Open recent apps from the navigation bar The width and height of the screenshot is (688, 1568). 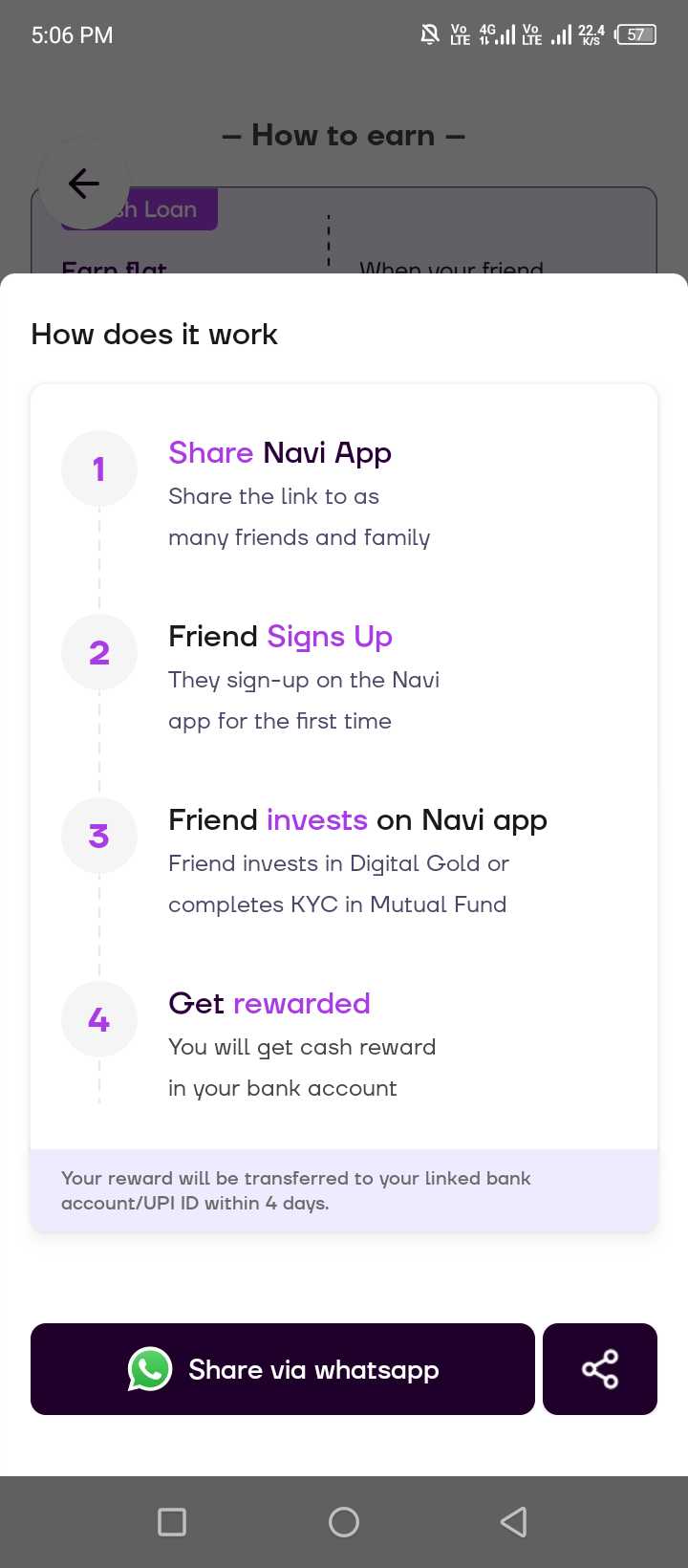172,1521
